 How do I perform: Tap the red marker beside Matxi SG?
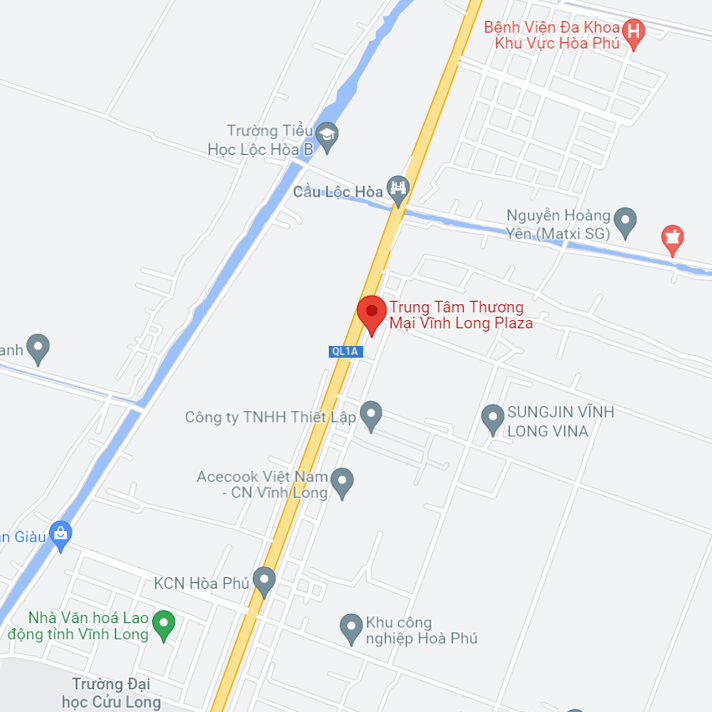click(x=674, y=238)
